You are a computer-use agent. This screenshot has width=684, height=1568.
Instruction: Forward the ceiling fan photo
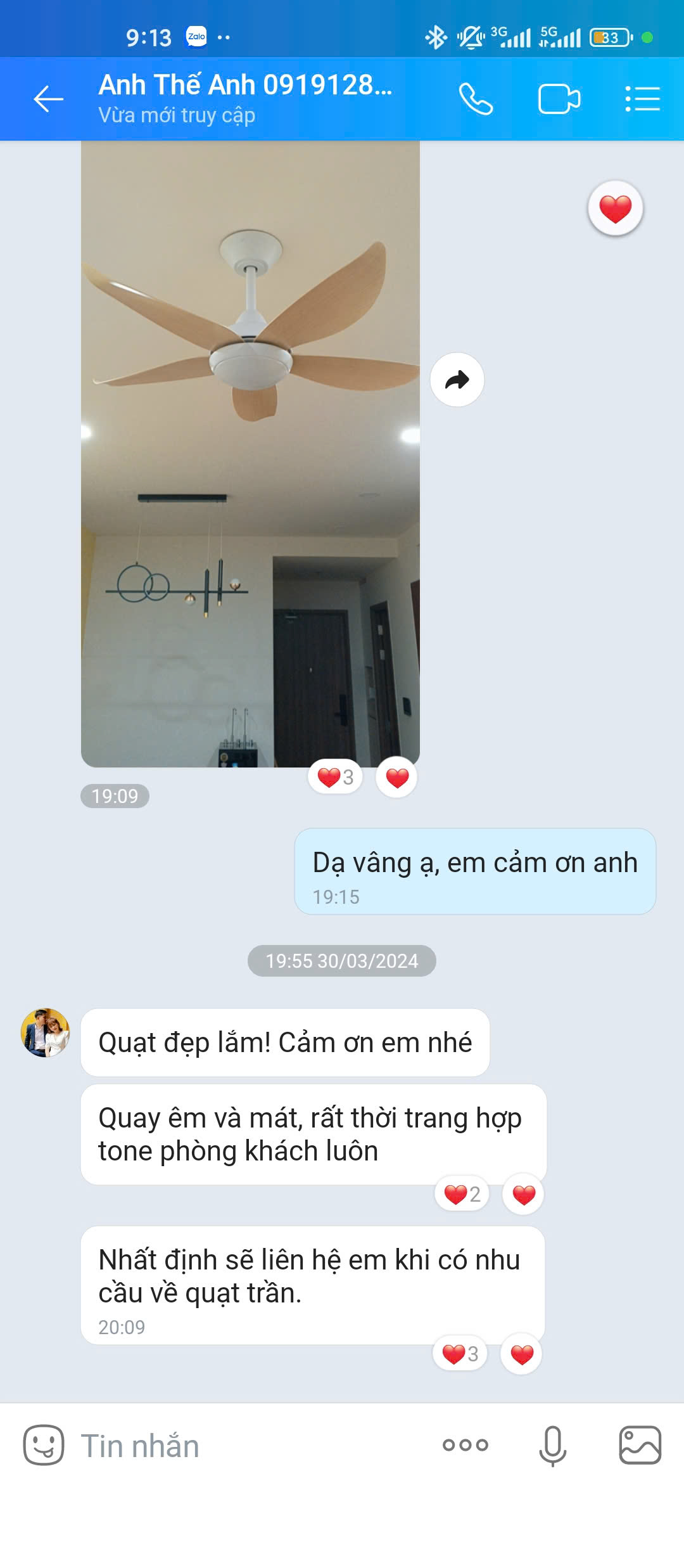click(x=457, y=380)
